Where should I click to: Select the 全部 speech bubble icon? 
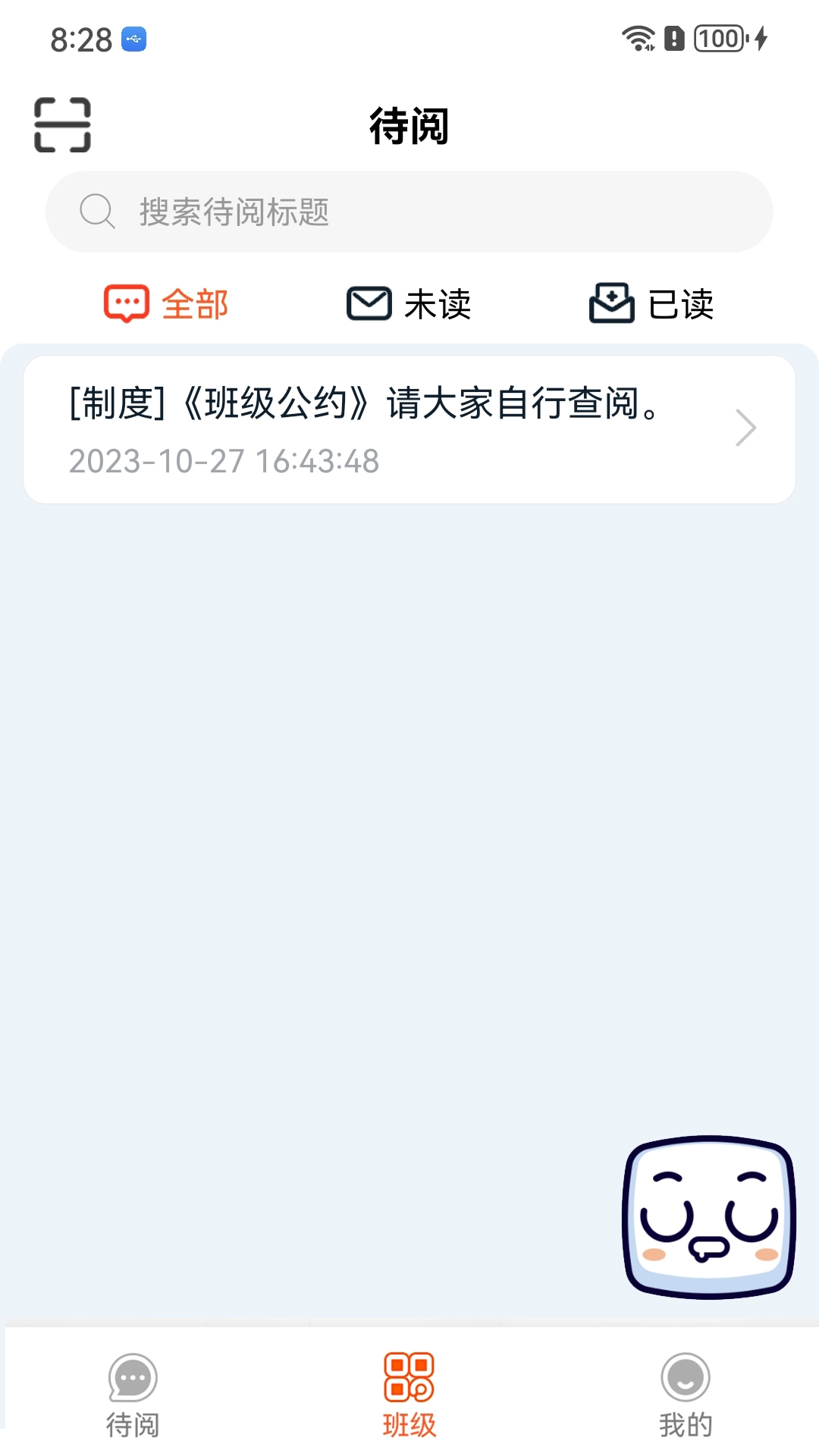click(x=126, y=303)
